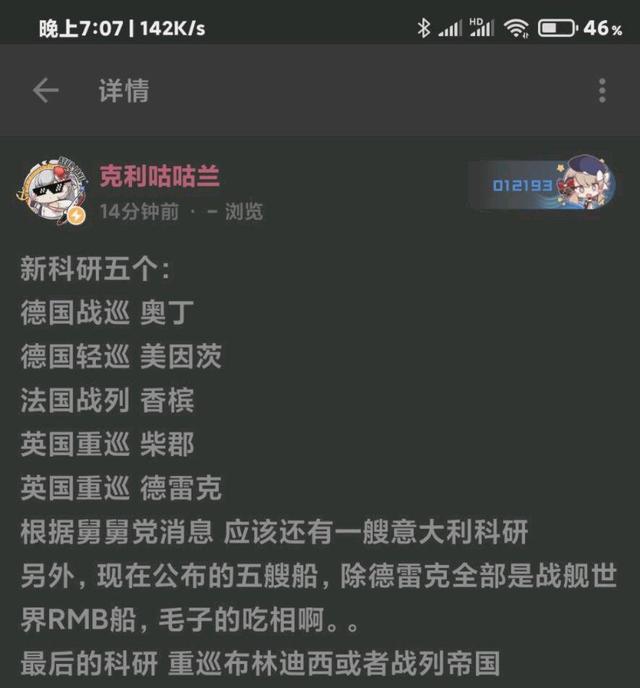Tap the username 克利咕咕兰

(159, 177)
